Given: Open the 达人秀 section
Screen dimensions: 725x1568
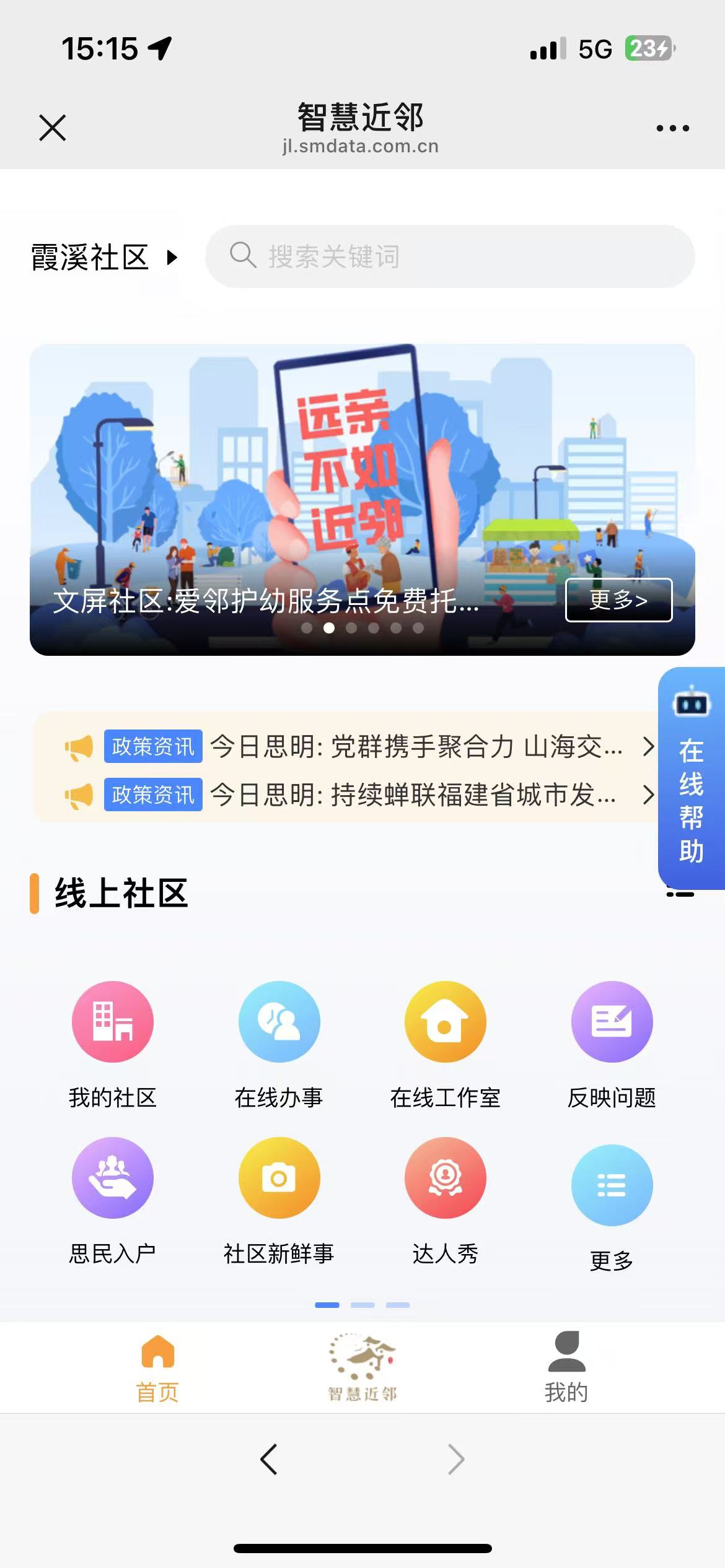Looking at the screenshot, I should [x=445, y=1200].
